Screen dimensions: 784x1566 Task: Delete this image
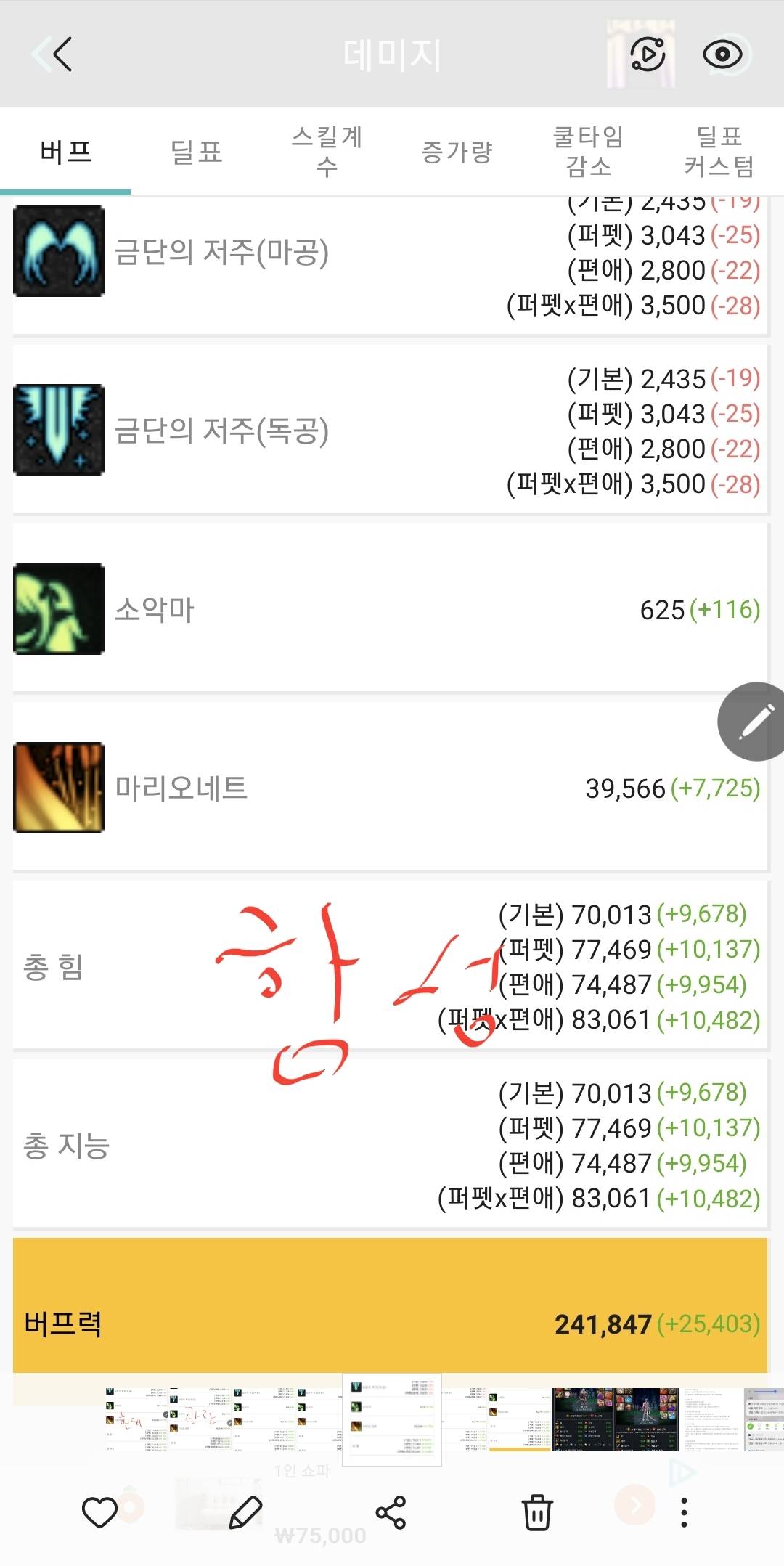tap(537, 1513)
